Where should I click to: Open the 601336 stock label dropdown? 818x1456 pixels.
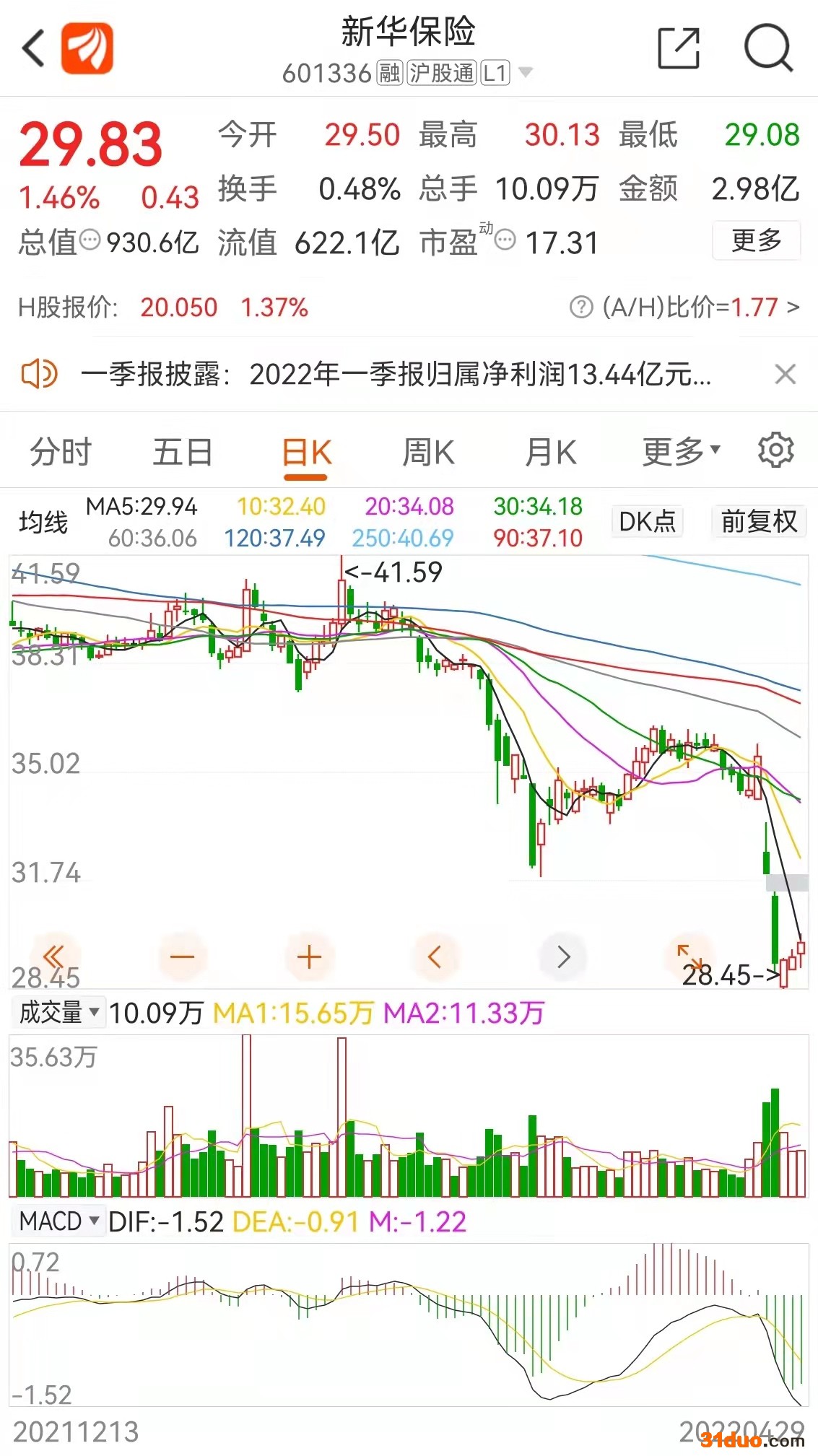click(x=526, y=72)
